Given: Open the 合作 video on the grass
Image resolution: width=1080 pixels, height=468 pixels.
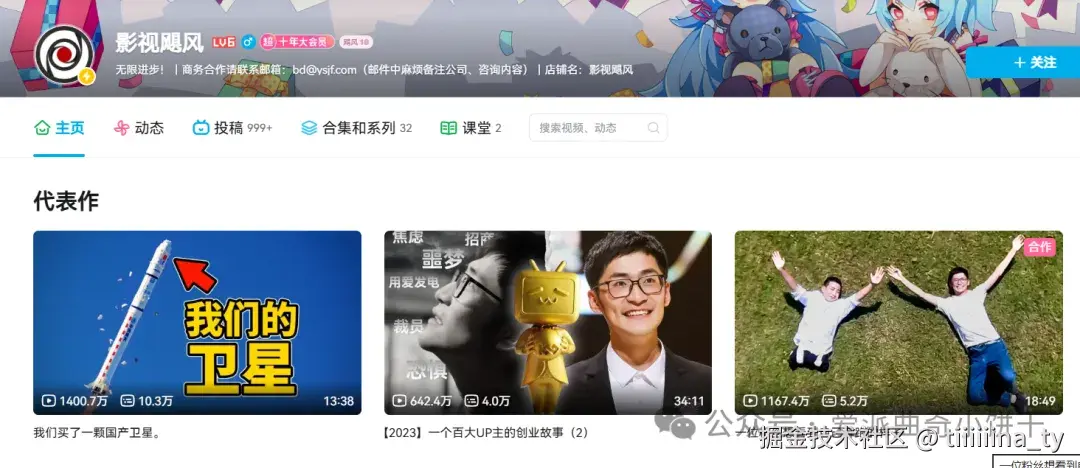Looking at the screenshot, I should click(x=897, y=322).
